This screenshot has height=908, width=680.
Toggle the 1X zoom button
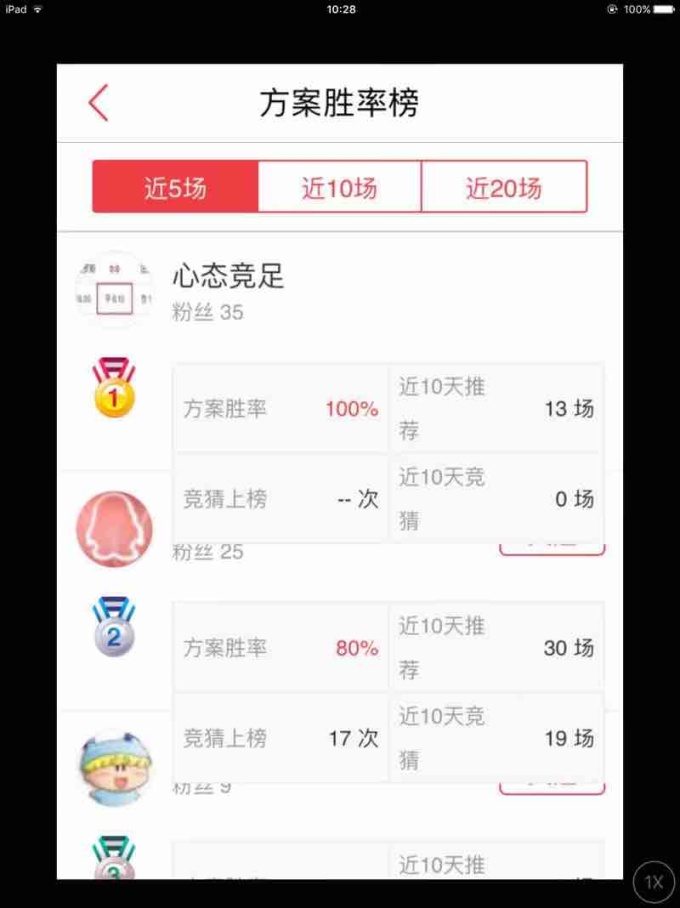pyautogui.click(x=653, y=882)
